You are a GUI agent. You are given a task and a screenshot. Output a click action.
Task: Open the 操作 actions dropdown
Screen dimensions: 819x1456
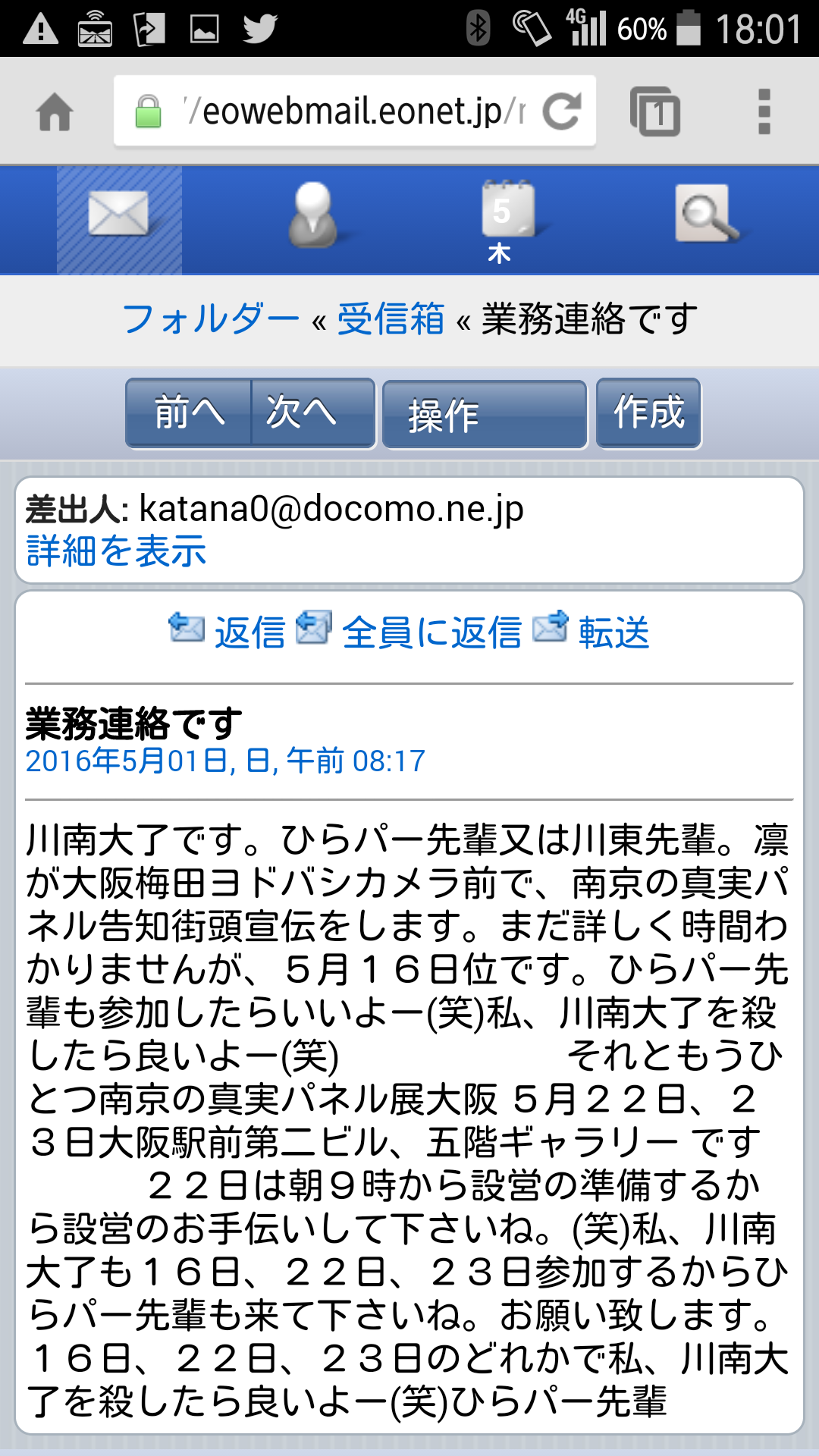(x=485, y=415)
